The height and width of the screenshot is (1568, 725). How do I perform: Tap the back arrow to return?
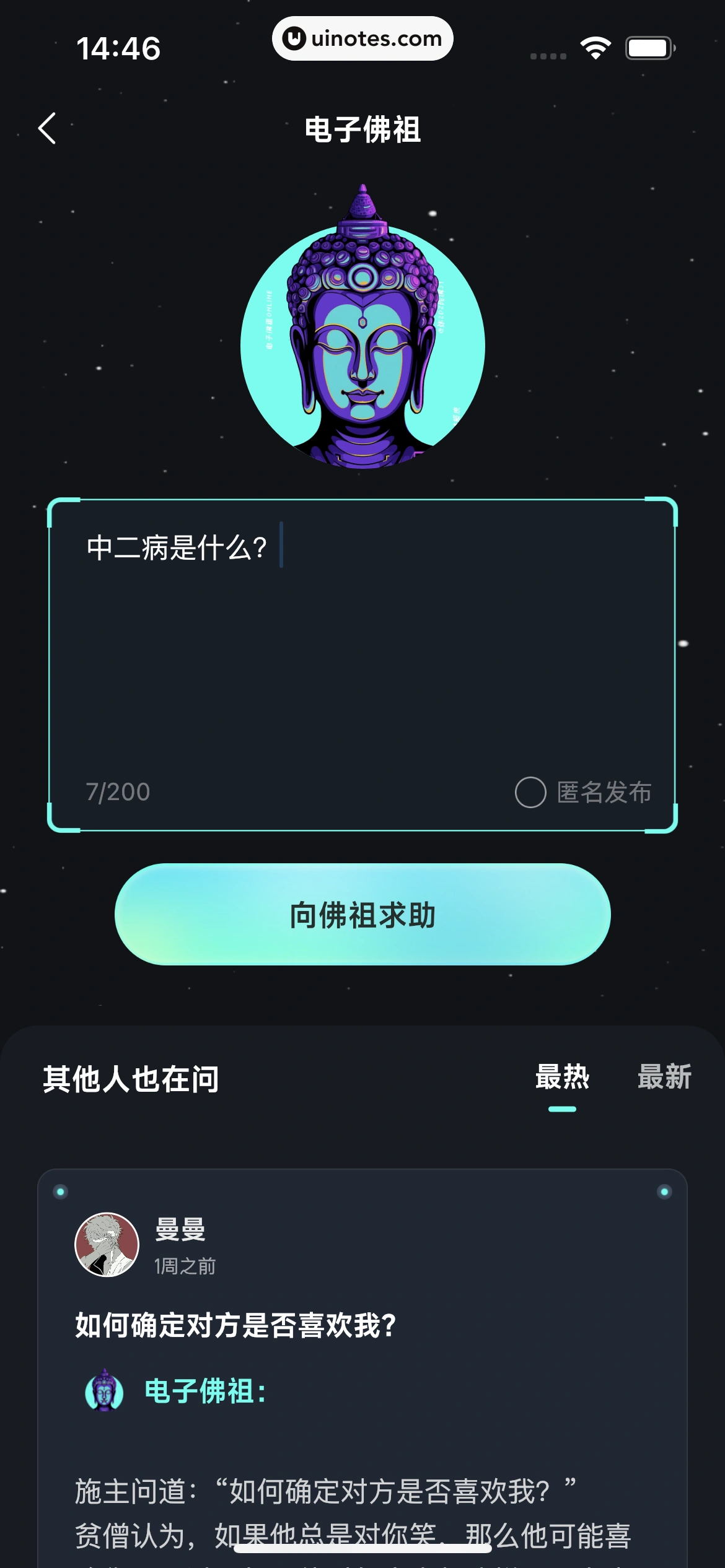coord(46,128)
